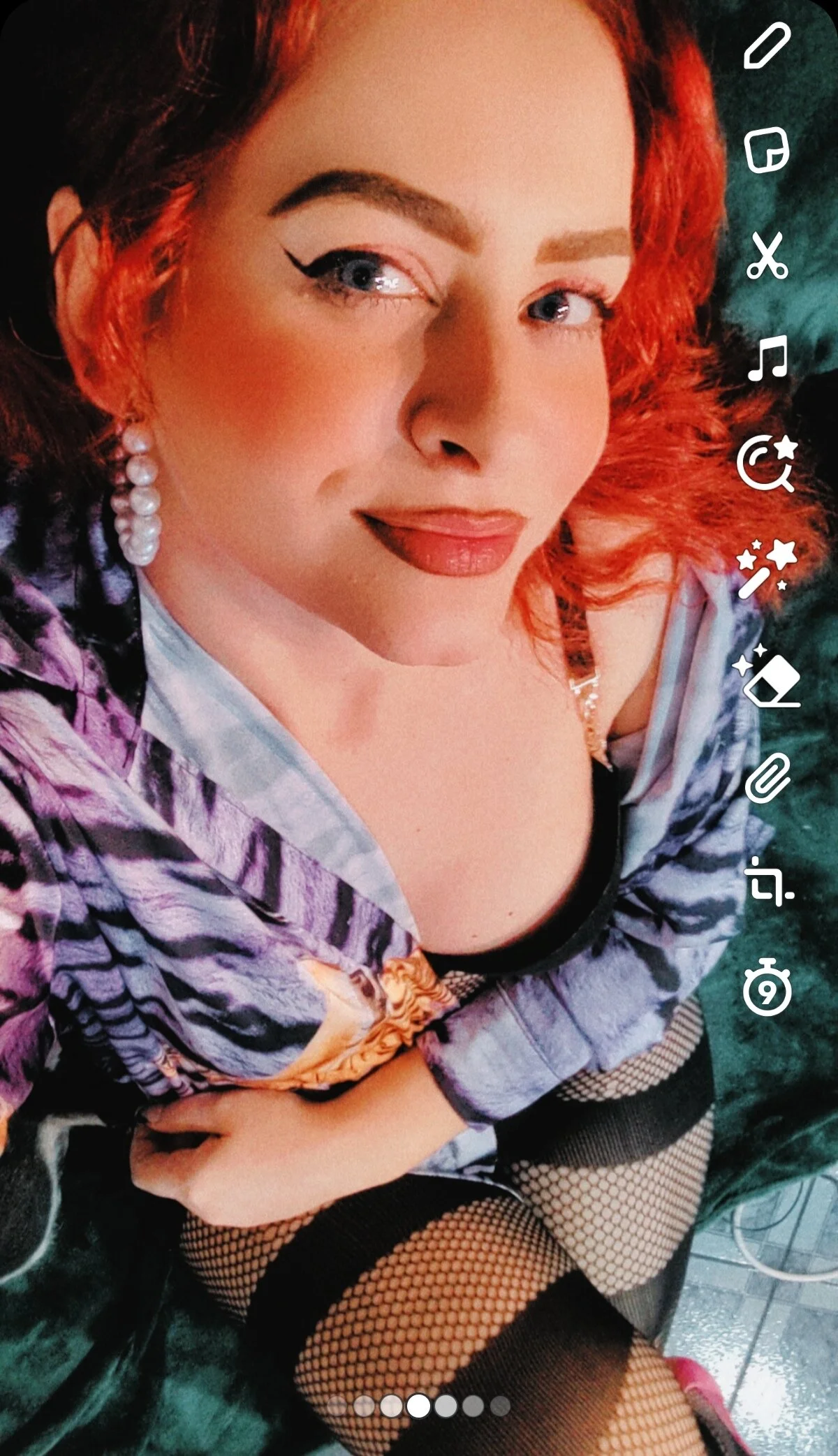Open the sticker picker
Screen dimensions: 838x1456
click(767, 150)
